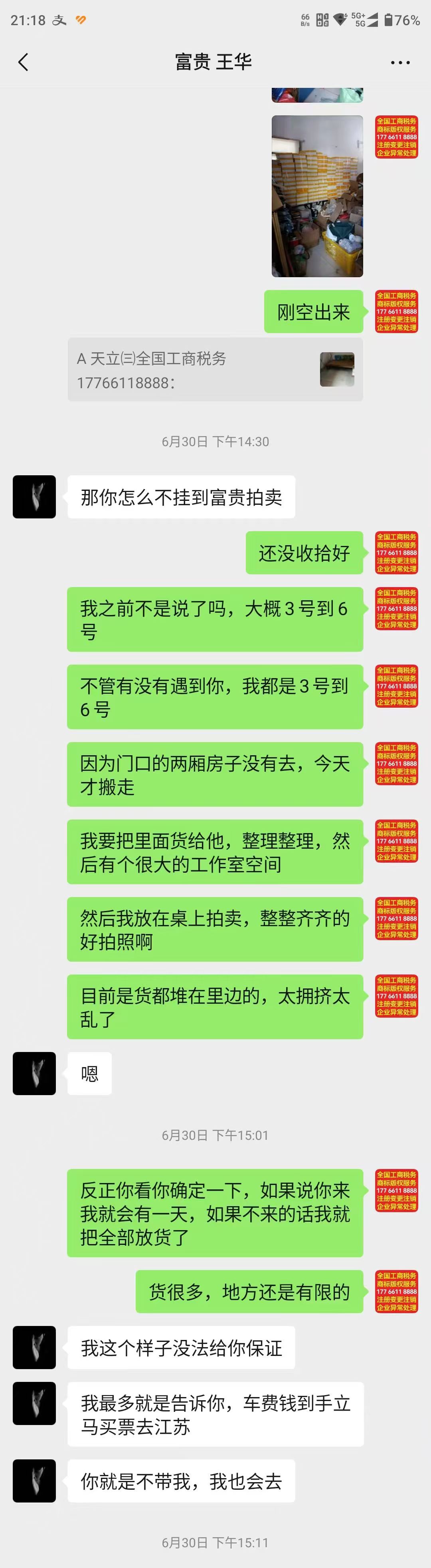Open contact avatar beside 你就是不带我，我也会去
Image resolution: width=431 pixels, height=1568 pixels.
[34, 1481]
